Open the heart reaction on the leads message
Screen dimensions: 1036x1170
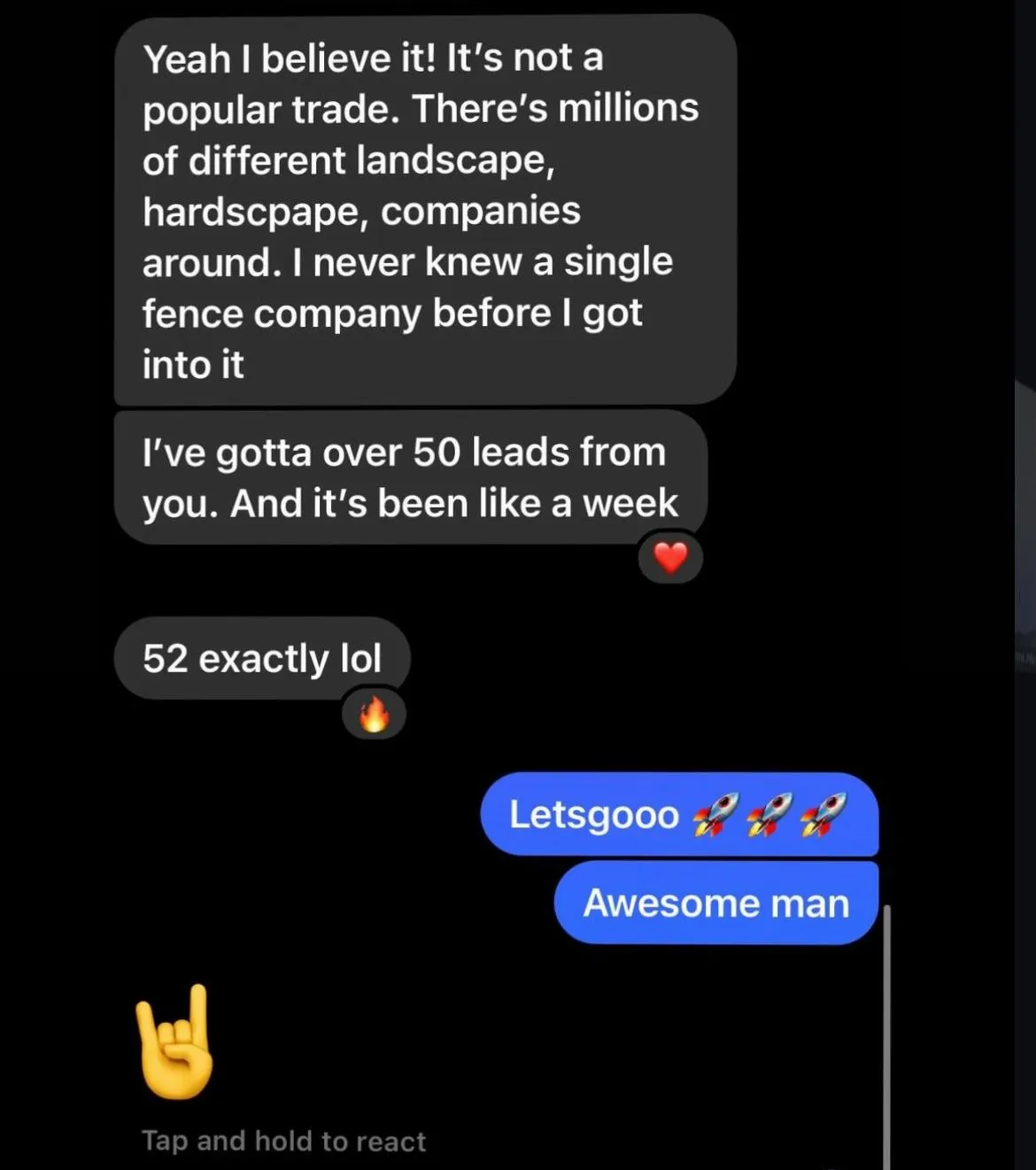coord(670,558)
